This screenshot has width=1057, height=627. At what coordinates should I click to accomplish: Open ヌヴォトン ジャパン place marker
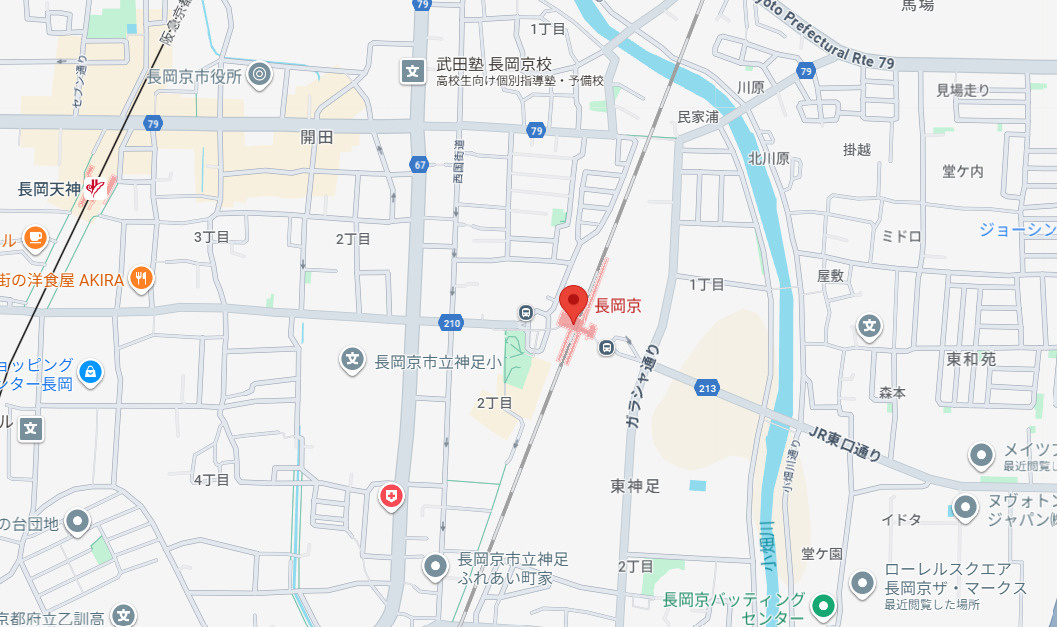[965, 507]
